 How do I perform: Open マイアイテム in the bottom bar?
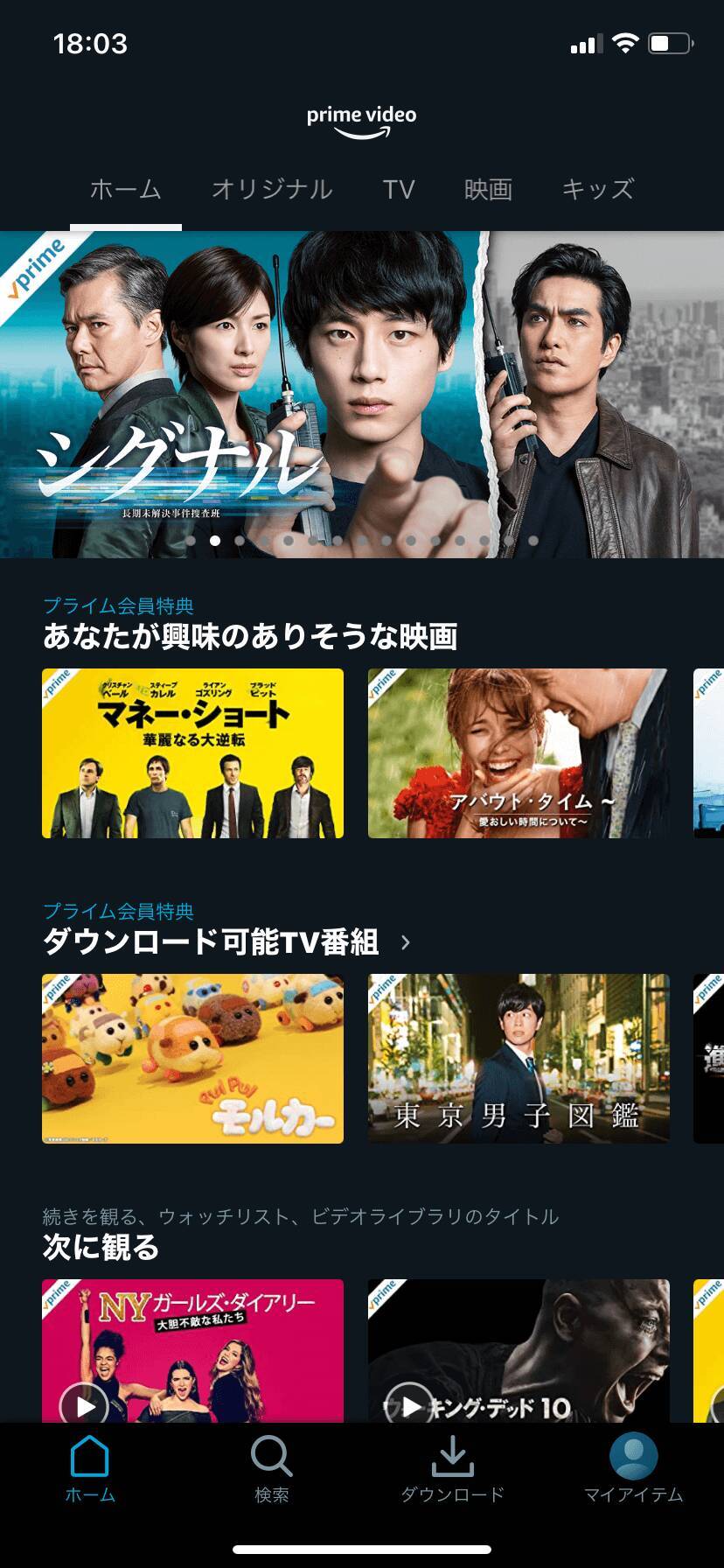(633, 1470)
